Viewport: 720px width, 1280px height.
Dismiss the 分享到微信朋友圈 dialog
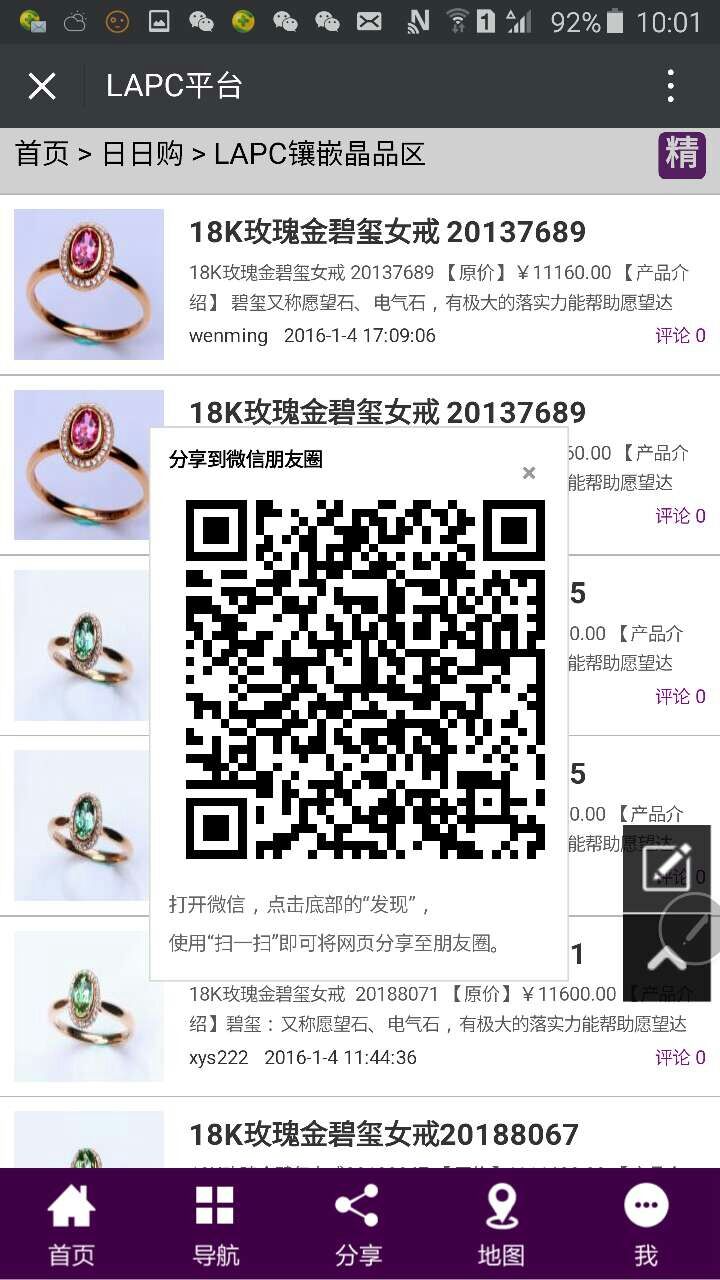pyautogui.click(x=529, y=473)
